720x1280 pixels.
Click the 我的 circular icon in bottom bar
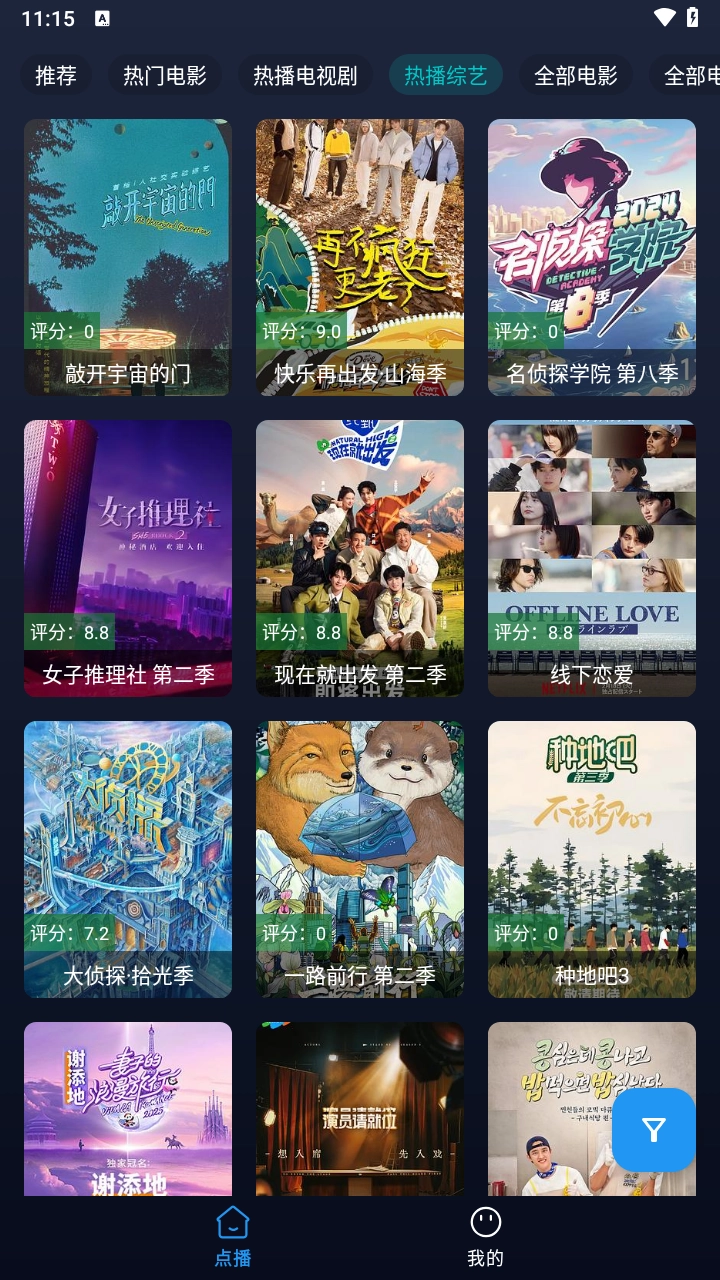click(485, 1222)
